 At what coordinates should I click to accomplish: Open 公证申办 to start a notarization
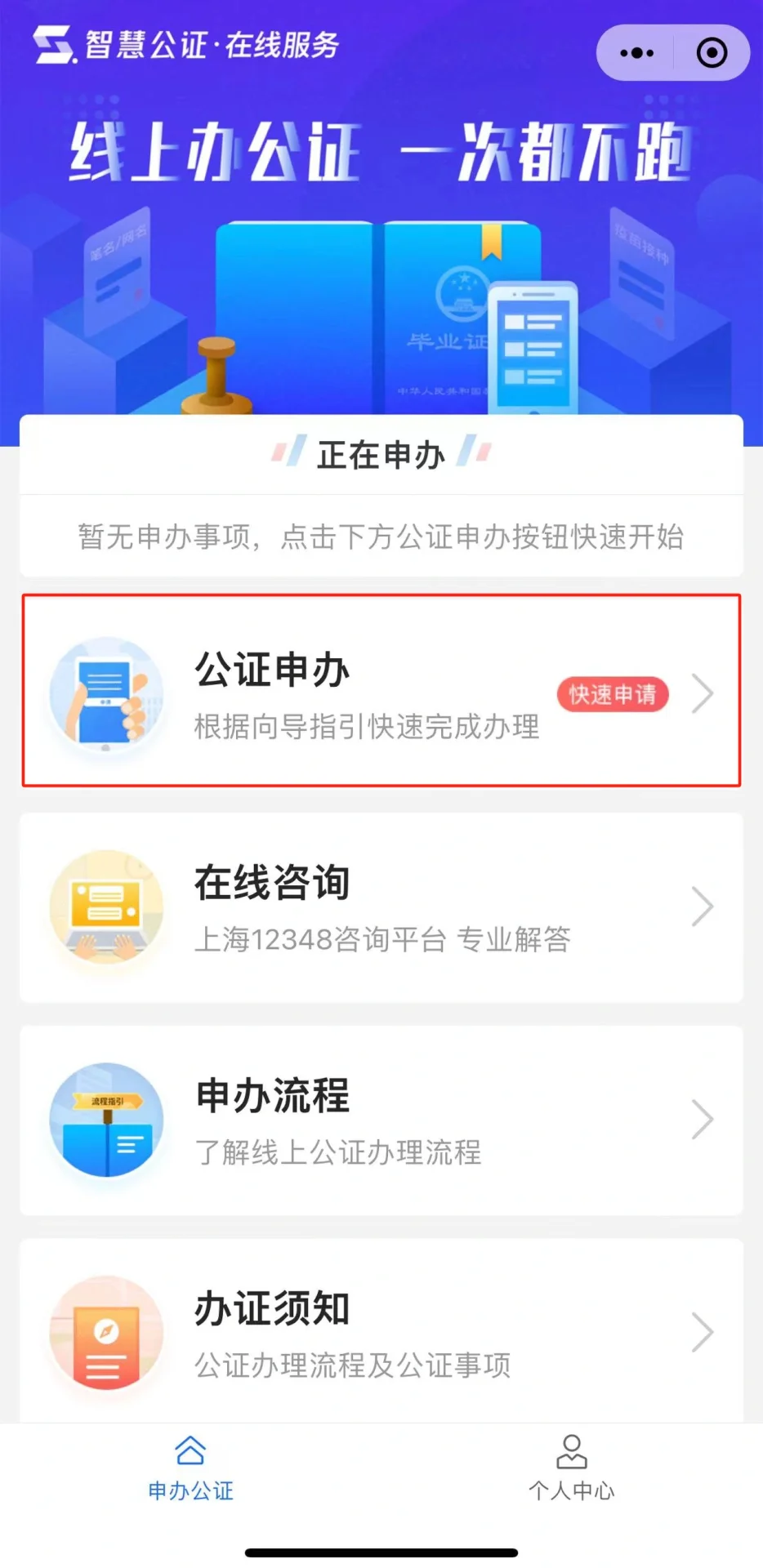381,691
